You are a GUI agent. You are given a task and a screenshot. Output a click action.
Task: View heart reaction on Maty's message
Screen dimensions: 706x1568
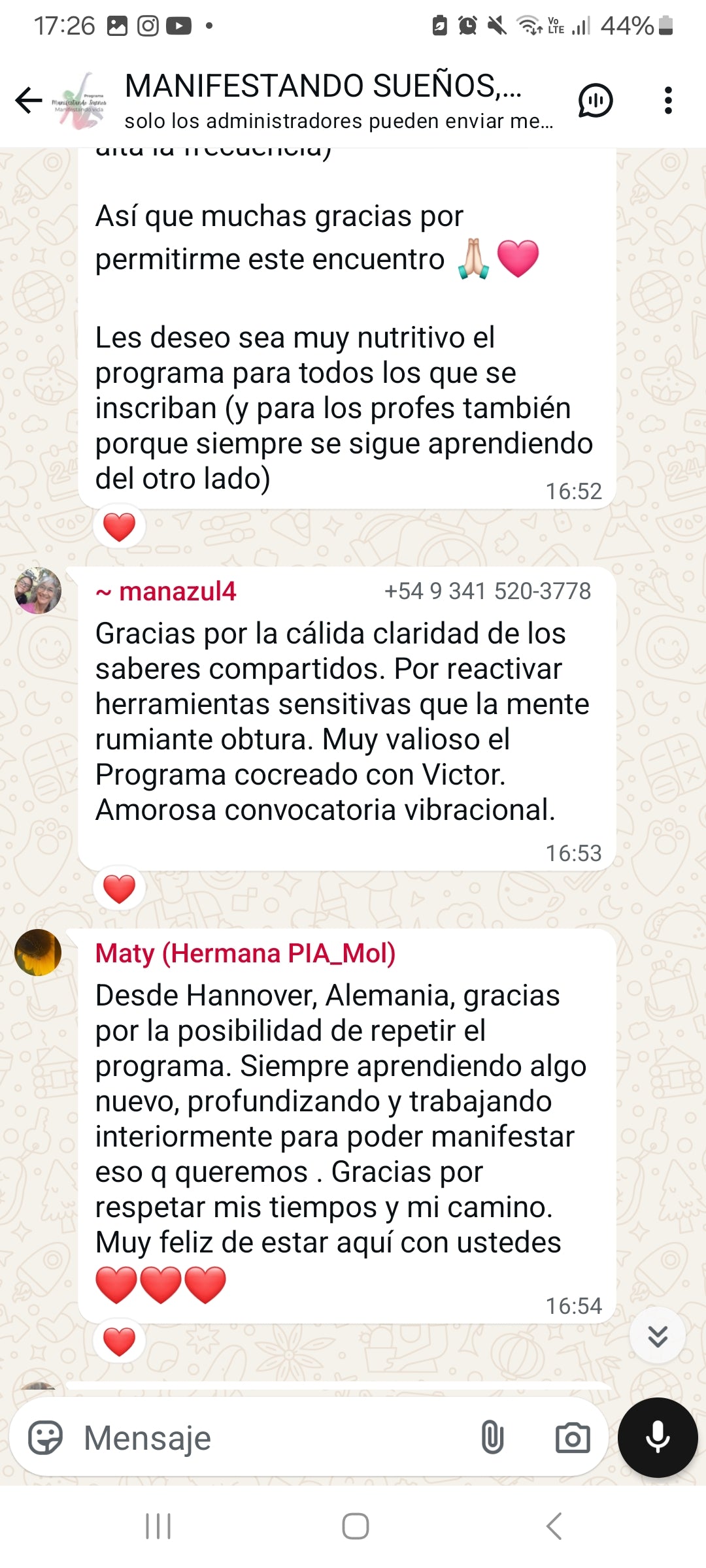(119, 1342)
